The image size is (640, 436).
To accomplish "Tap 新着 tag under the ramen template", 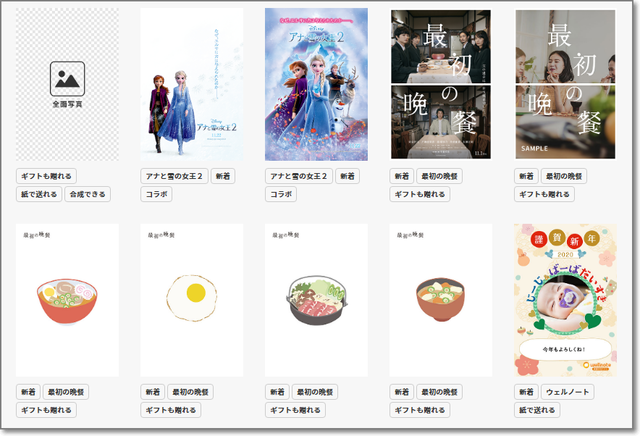I will [29, 392].
